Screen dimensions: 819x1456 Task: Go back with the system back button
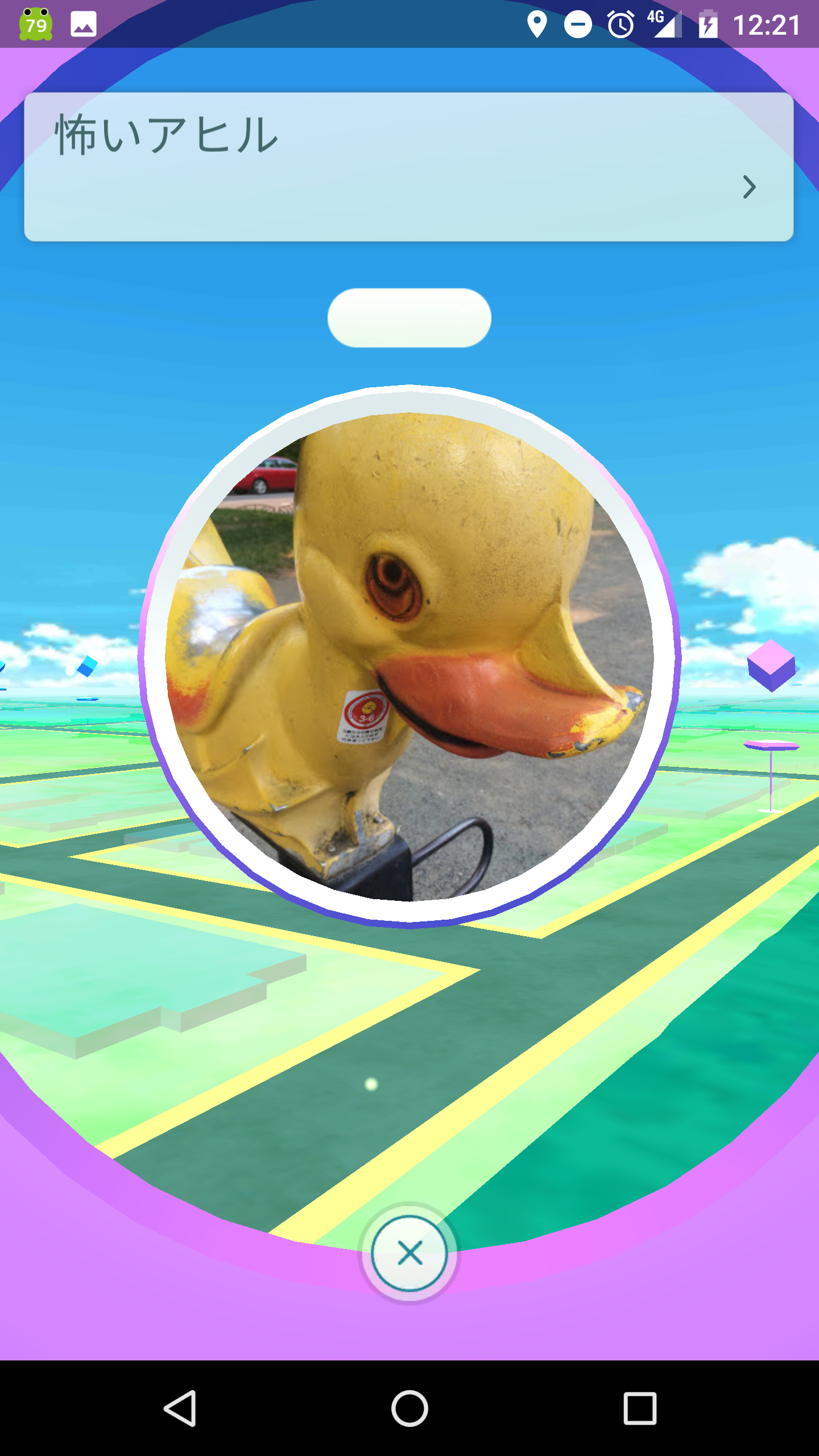(x=180, y=1408)
